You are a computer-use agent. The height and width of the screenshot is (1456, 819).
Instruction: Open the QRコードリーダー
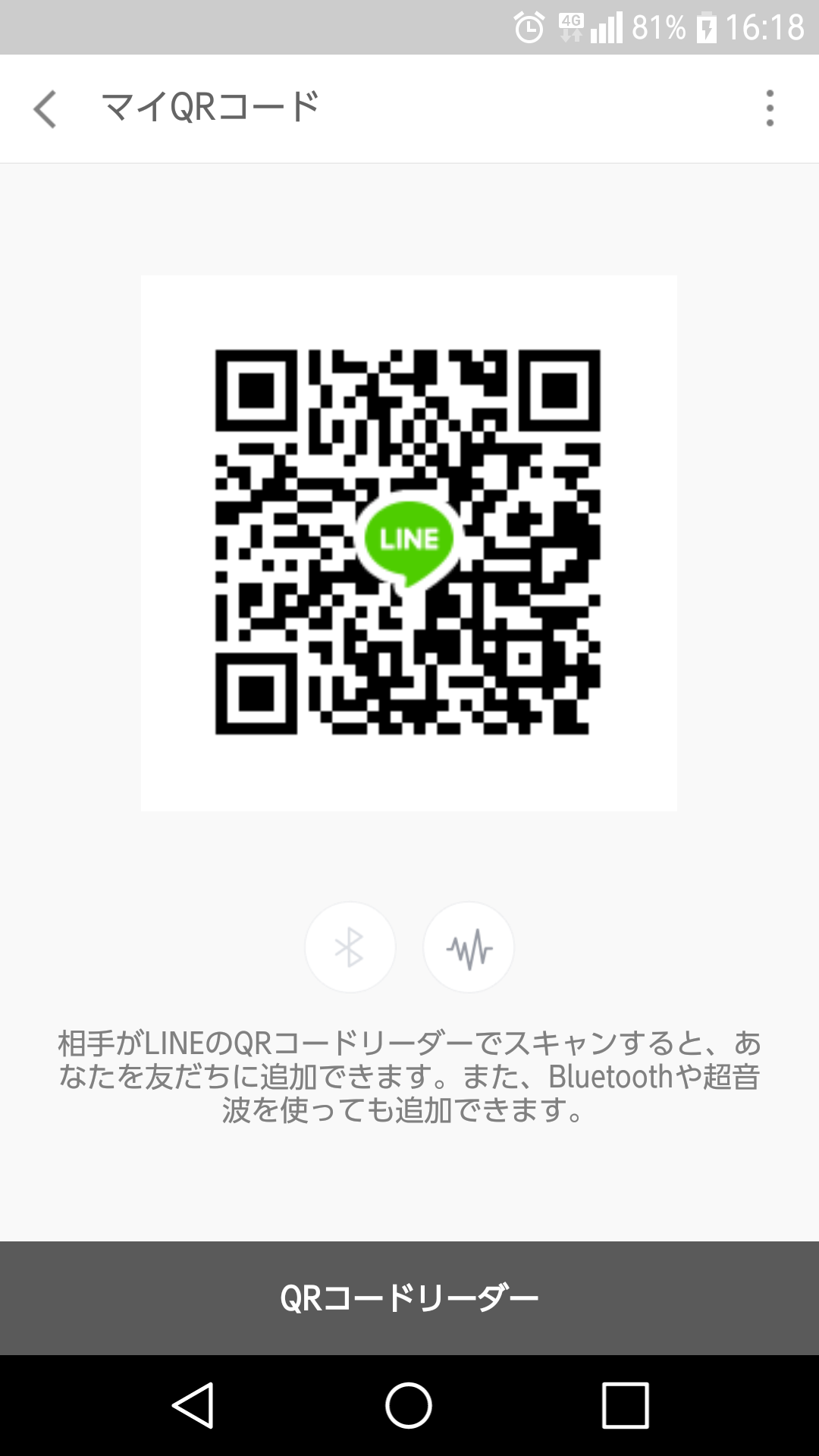click(409, 1298)
